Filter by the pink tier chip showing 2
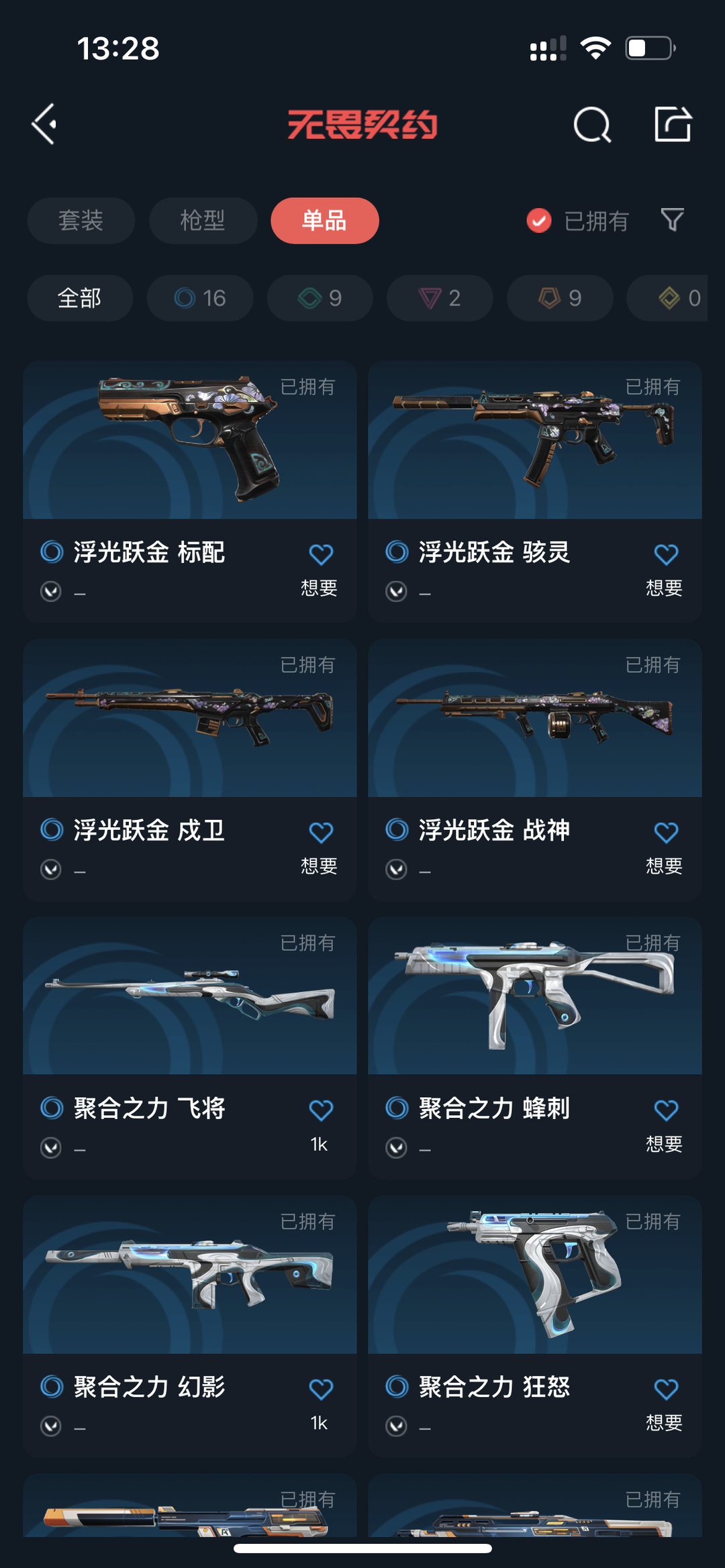Image resolution: width=725 pixels, height=1568 pixels. [440, 298]
